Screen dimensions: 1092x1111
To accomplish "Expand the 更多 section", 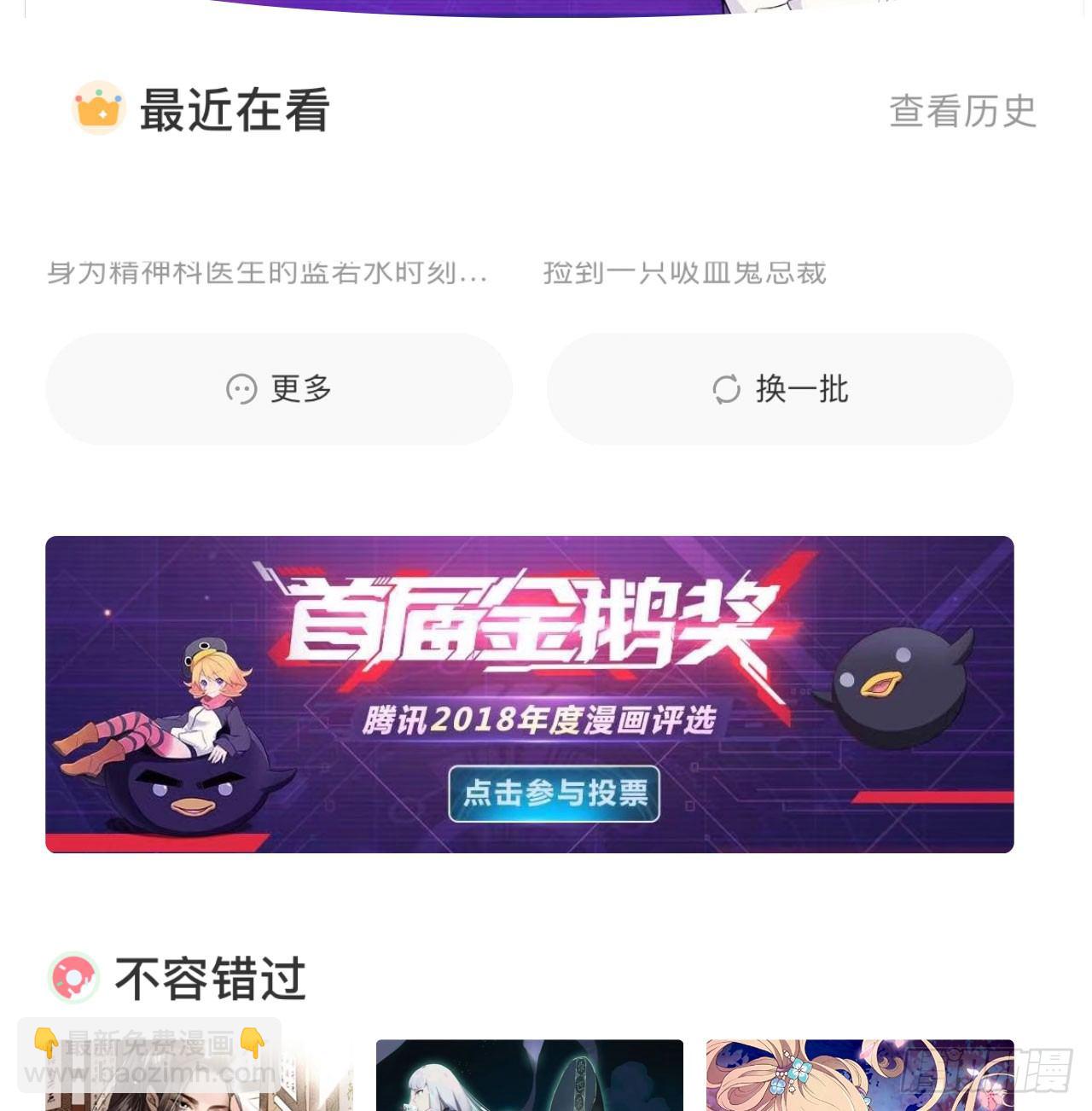I will [x=279, y=390].
